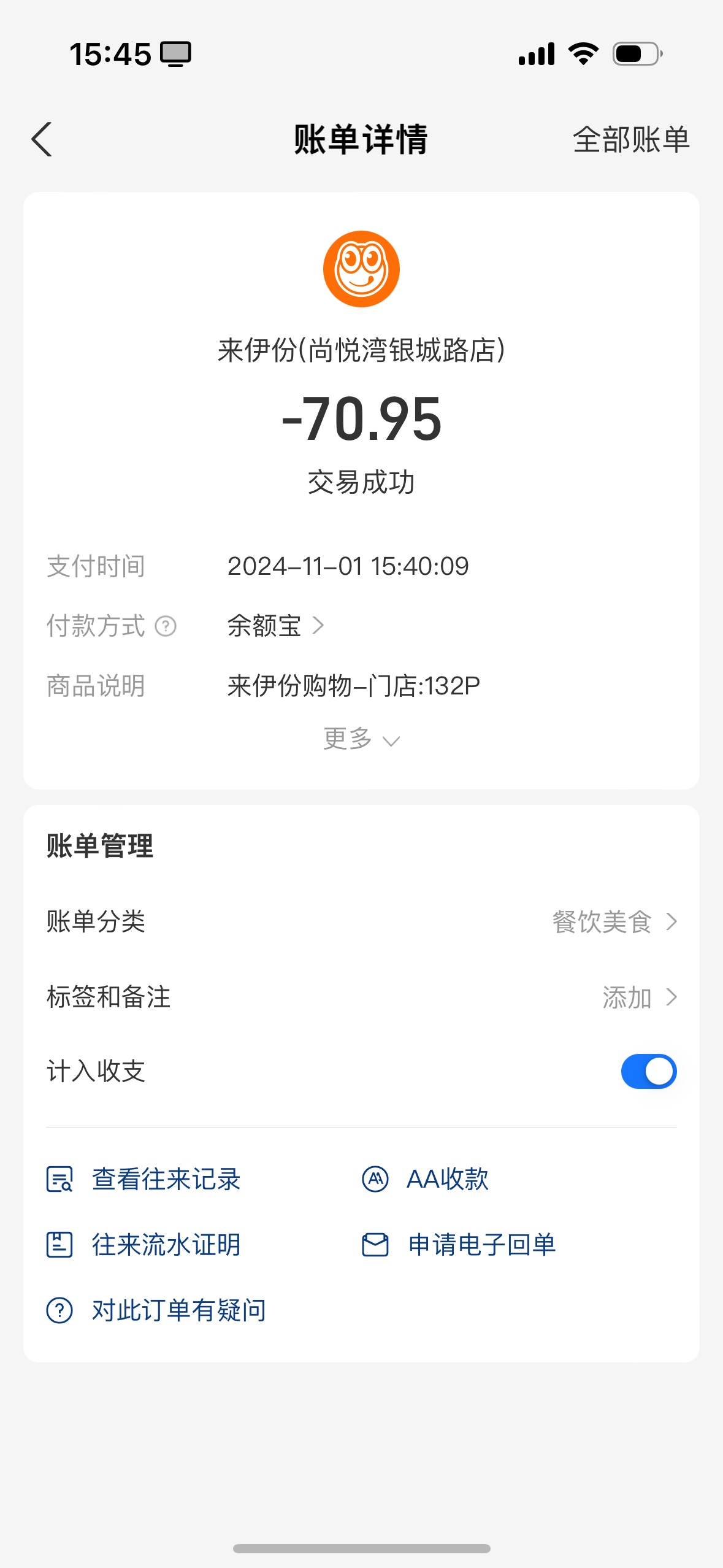The width and height of the screenshot is (723, 1568).
Task: Open 全部账单 in the top bar
Action: [631, 139]
